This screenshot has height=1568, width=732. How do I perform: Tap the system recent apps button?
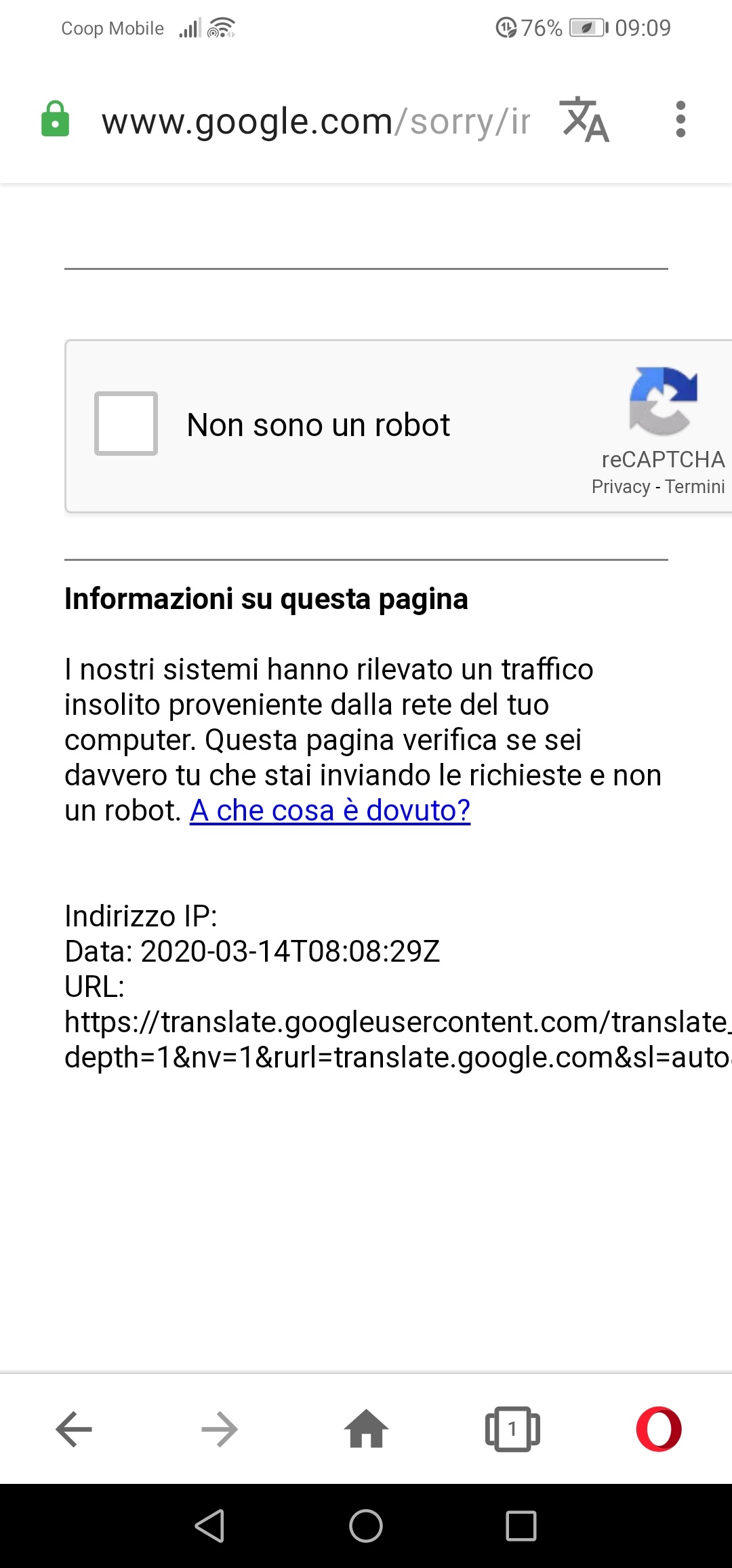(521, 1527)
